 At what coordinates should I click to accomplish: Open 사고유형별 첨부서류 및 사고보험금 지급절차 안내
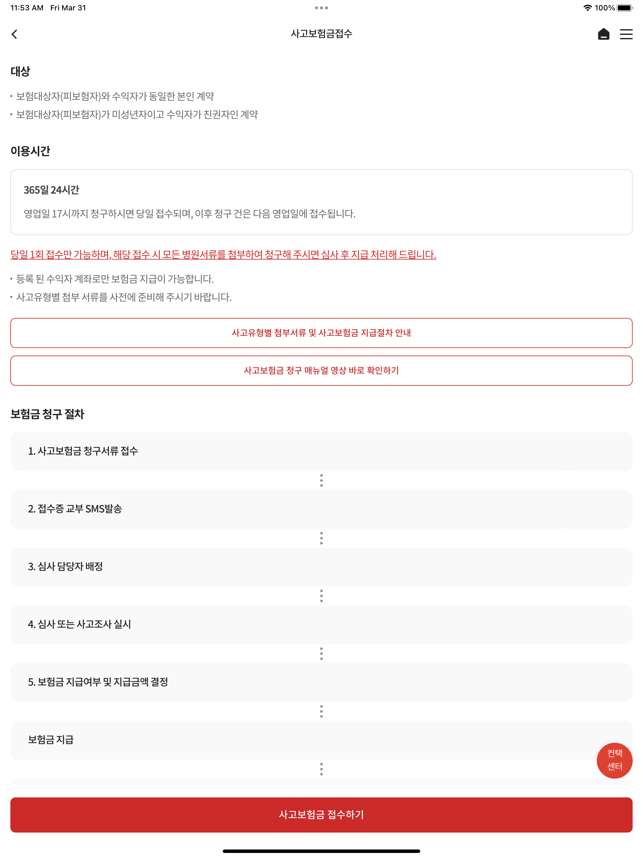[x=321, y=333]
